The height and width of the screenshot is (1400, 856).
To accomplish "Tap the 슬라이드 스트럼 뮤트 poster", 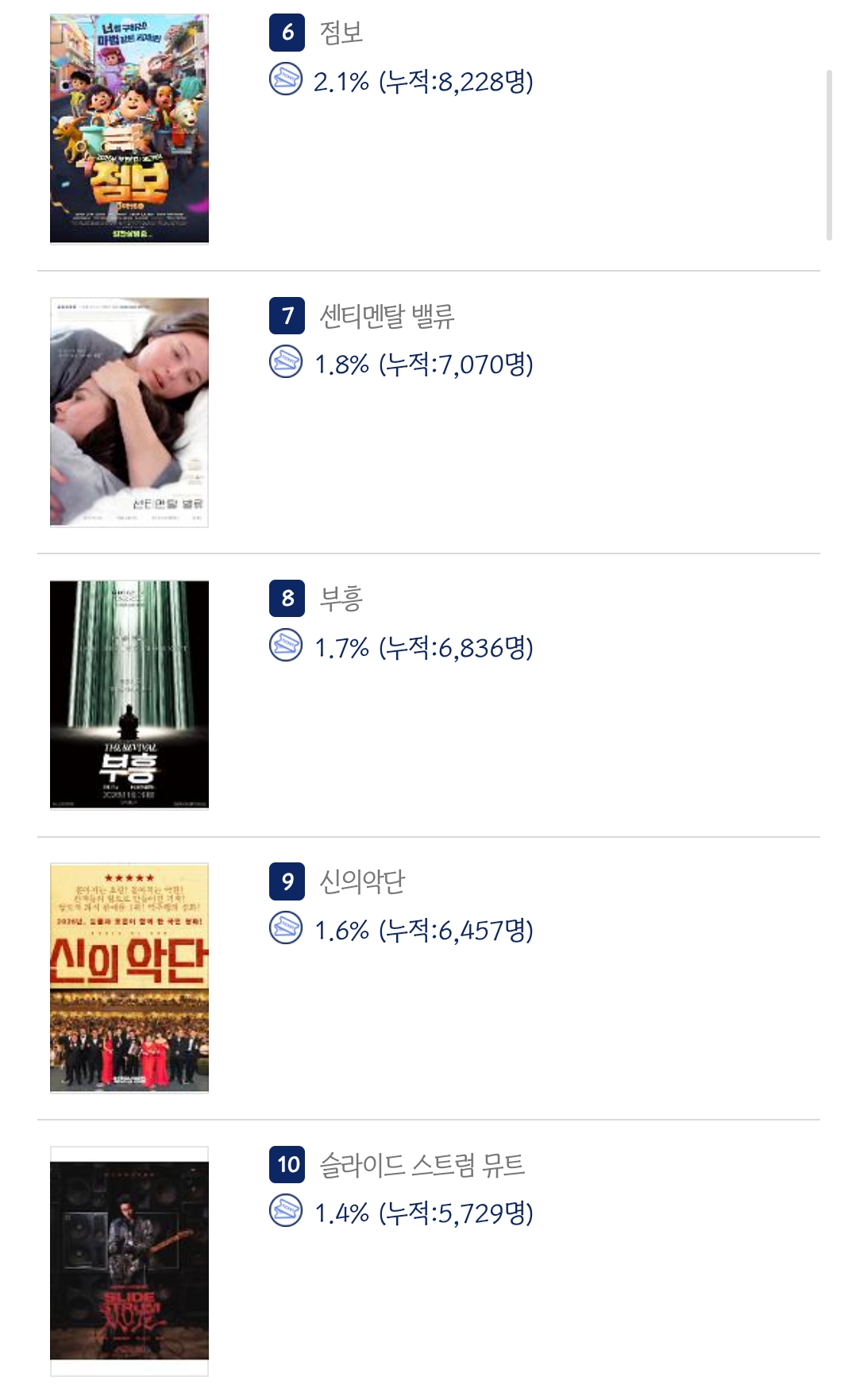I will coord(129,1260).
